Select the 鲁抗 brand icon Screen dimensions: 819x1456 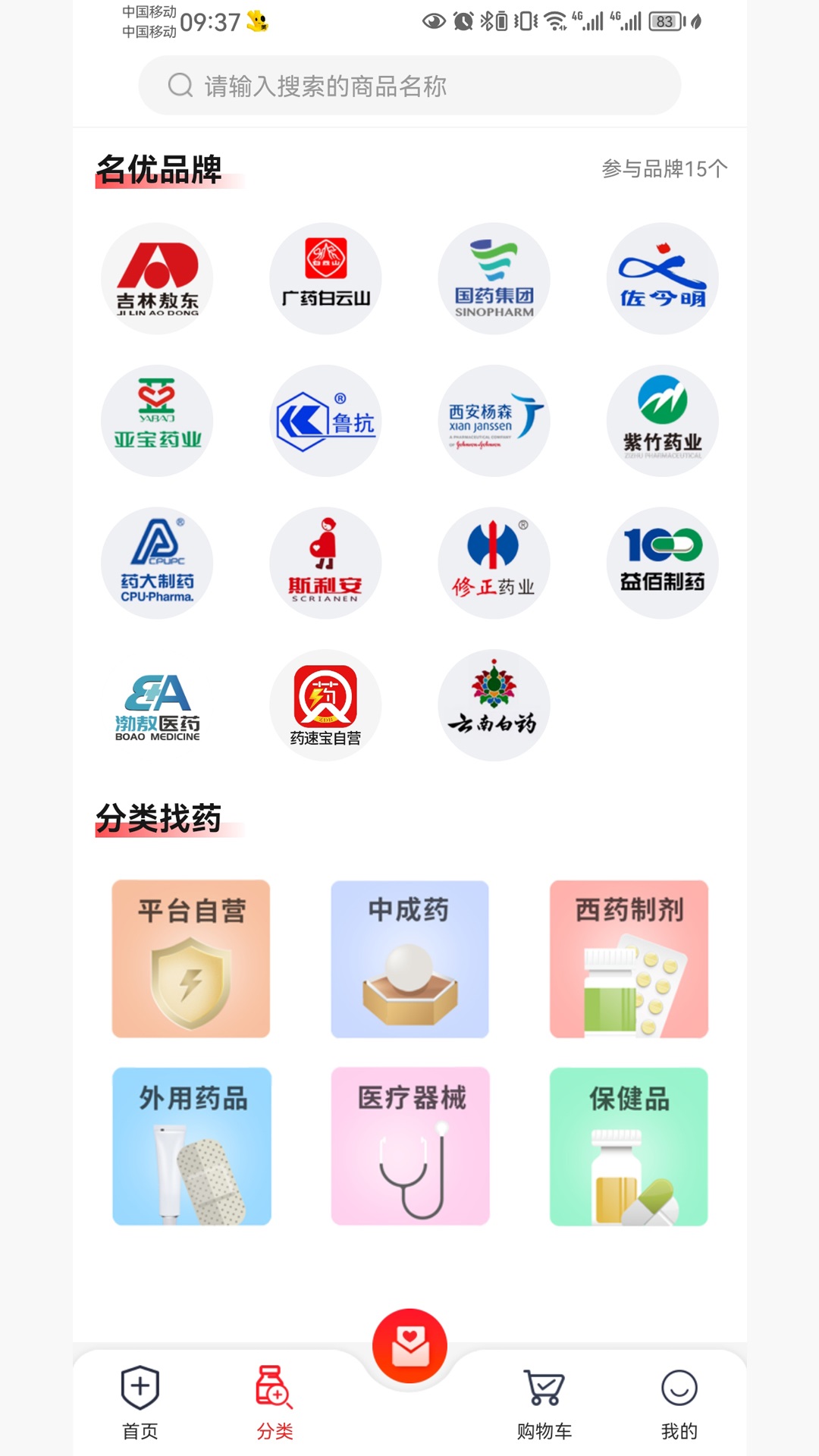coord(325,421)
